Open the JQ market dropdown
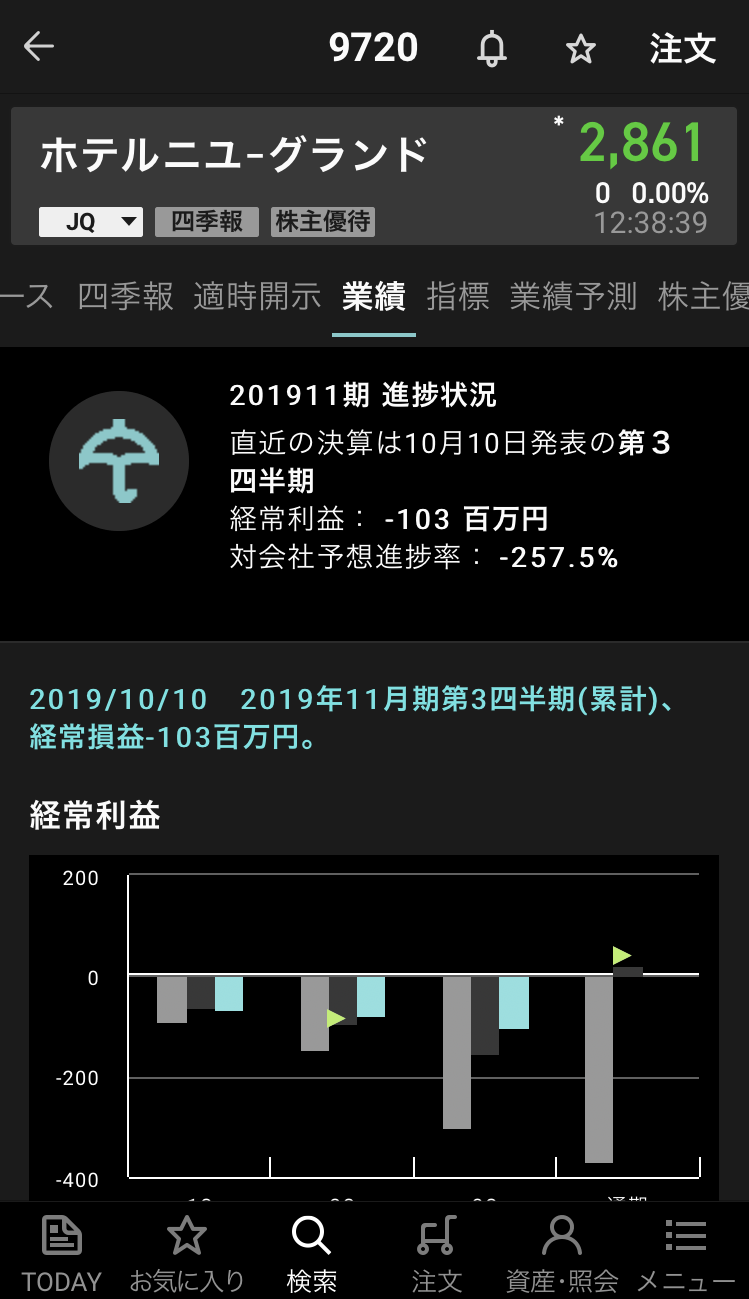Screen dimensions: 749x1299 [91, 222]
